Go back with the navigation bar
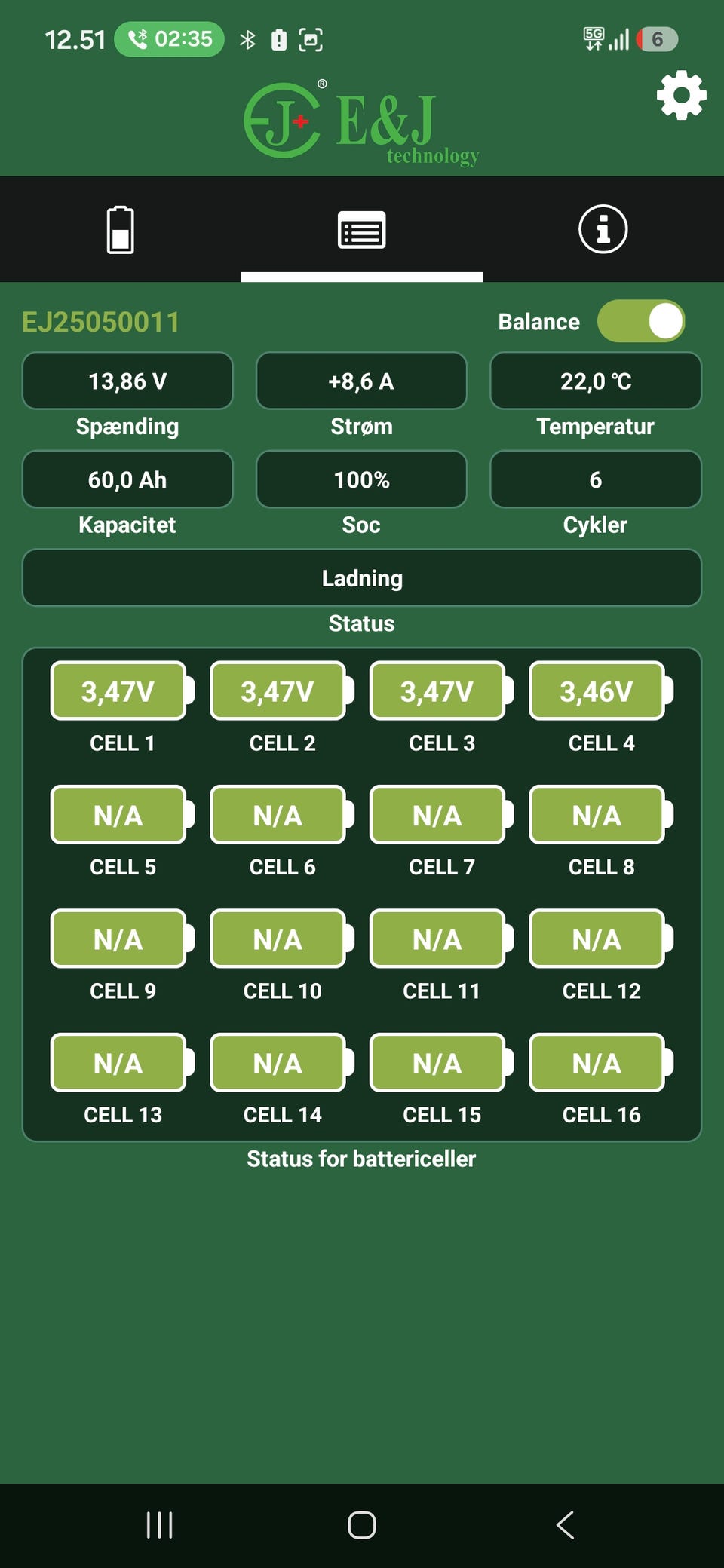The image size is (724, 1568). tap(565, 1524)
